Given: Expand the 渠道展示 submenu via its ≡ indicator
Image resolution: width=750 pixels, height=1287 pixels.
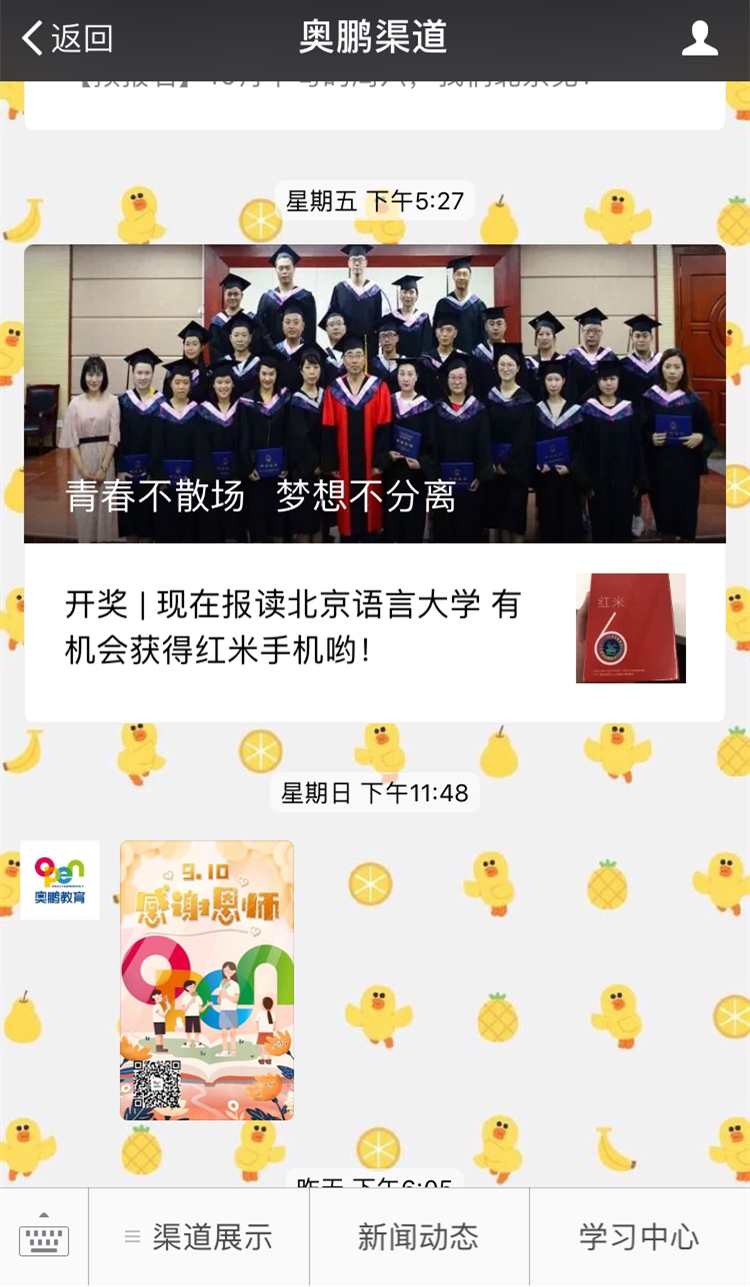Looking at the screenshot, I should point(131,1235).
